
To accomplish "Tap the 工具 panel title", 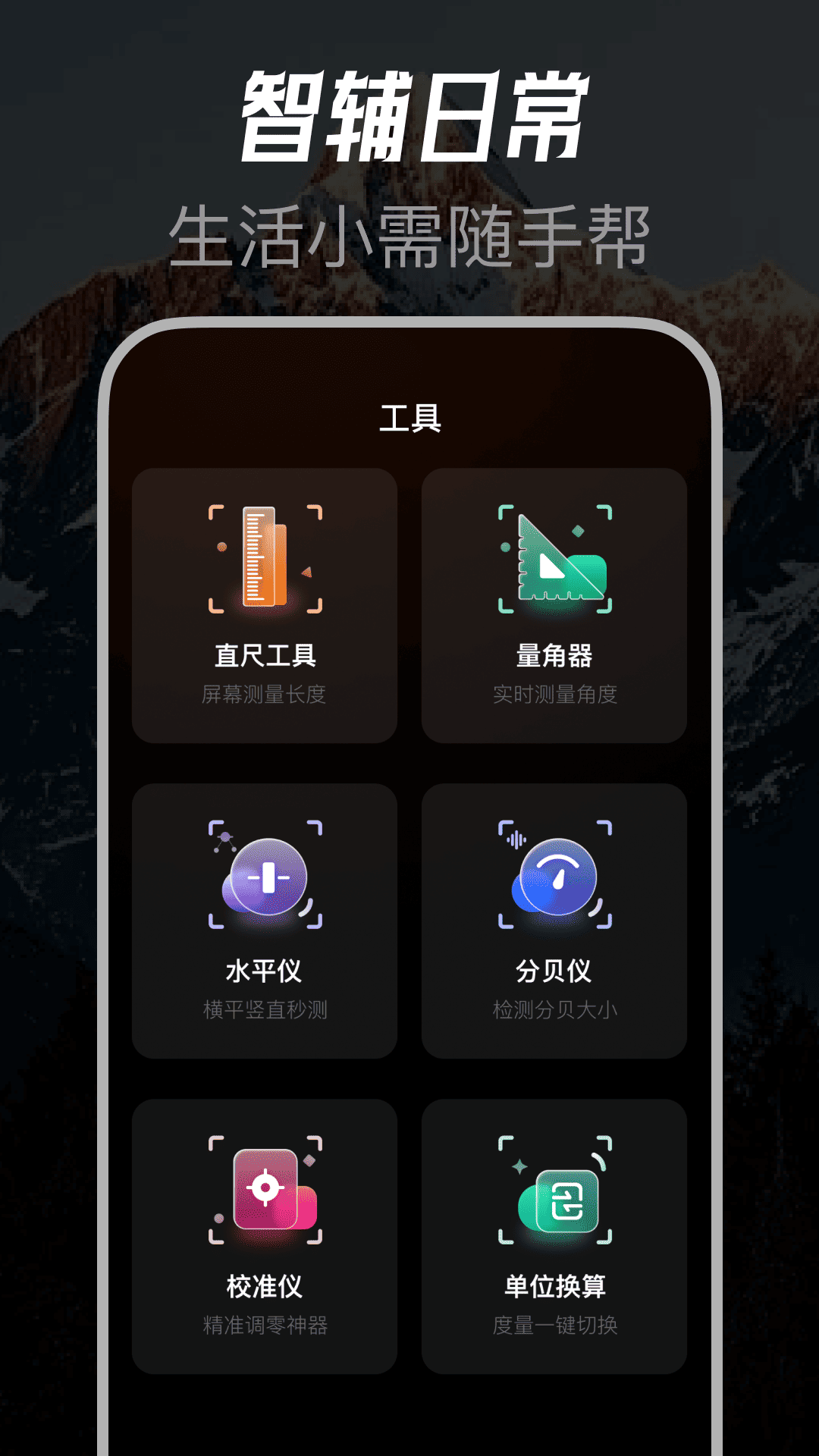I will pos(409,416).
